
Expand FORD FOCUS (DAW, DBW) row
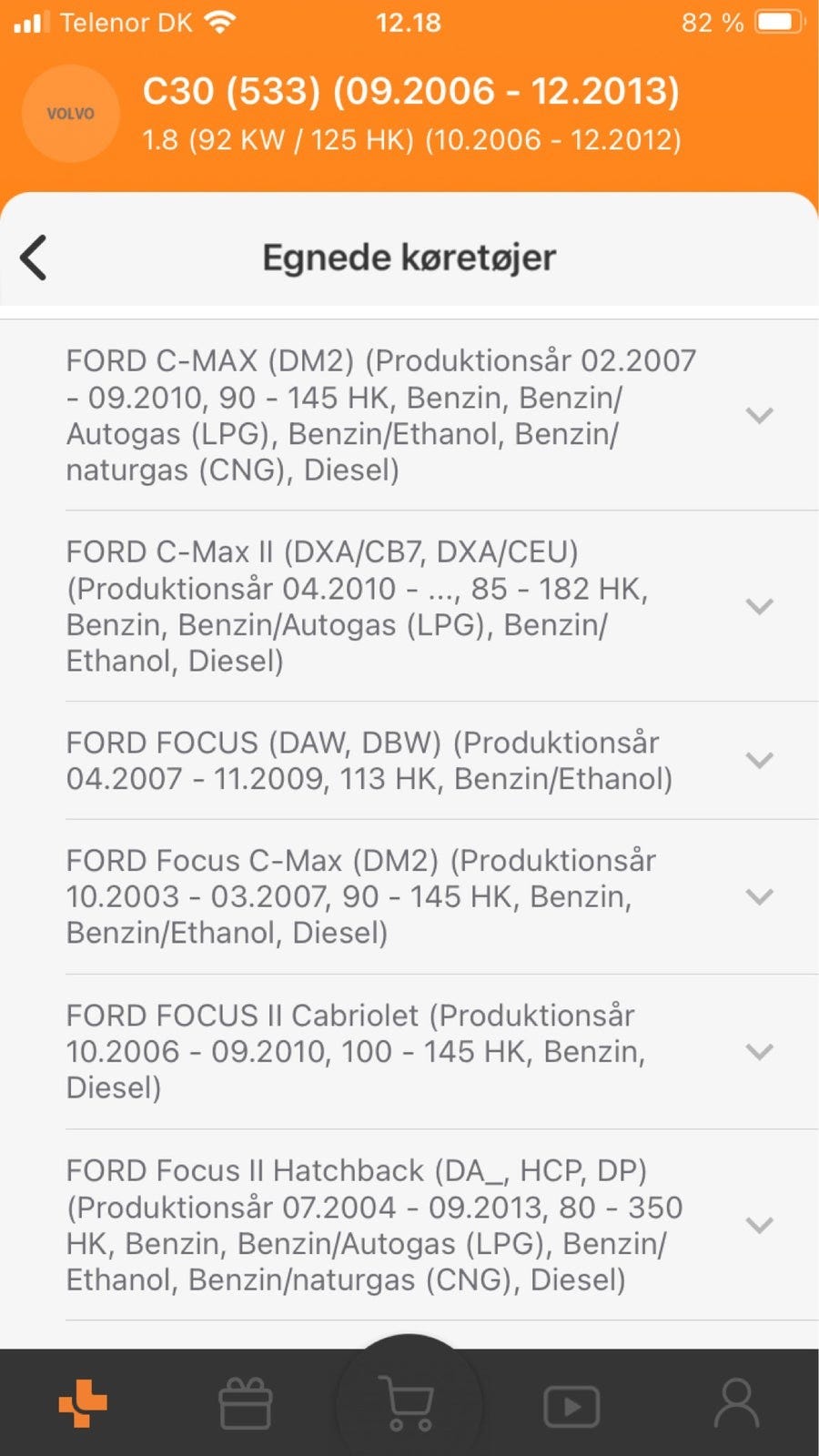[759, 760]
